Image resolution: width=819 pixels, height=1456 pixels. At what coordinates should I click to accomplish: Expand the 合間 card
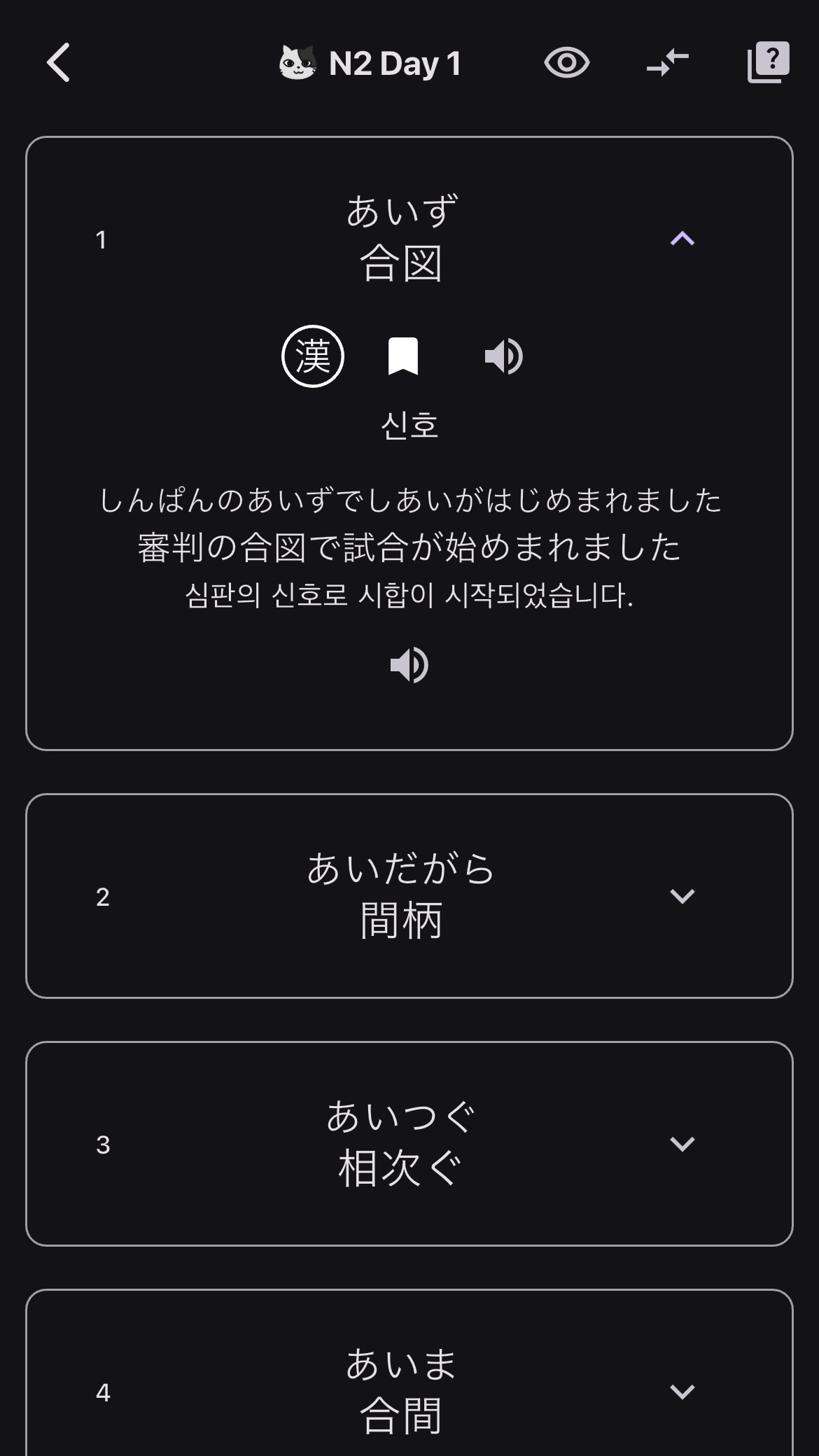(x=682, y=1391)
